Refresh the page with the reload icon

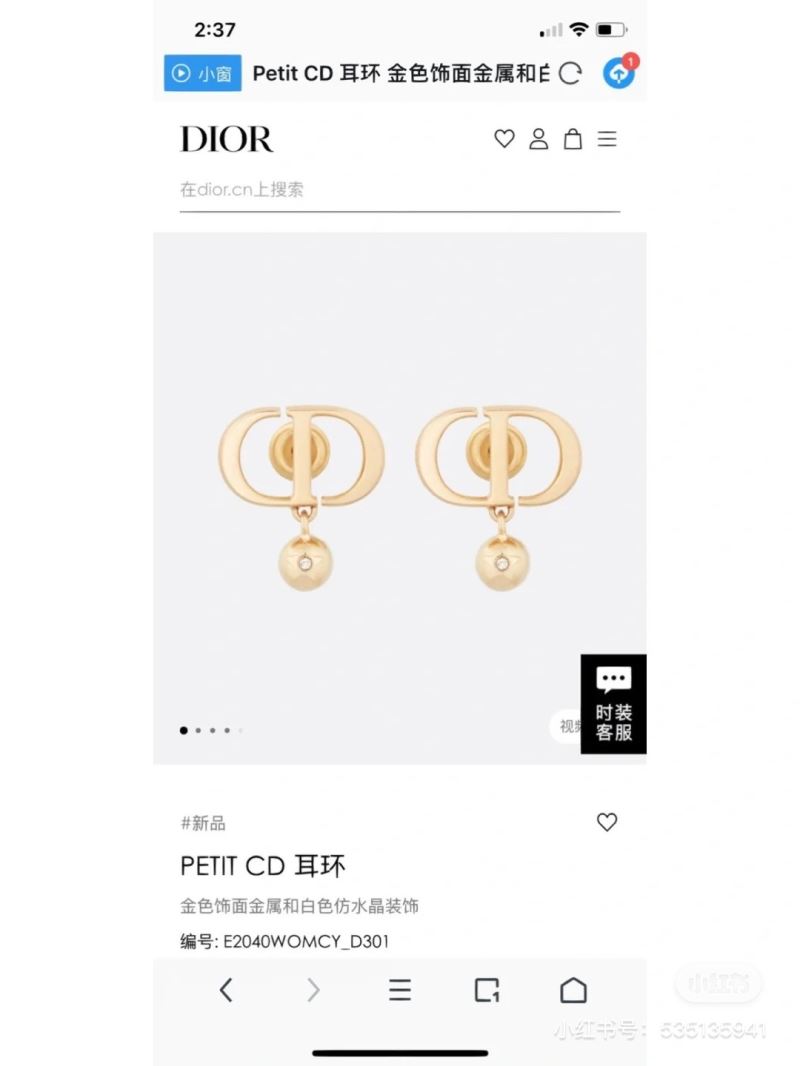click(x=570, y=73)
